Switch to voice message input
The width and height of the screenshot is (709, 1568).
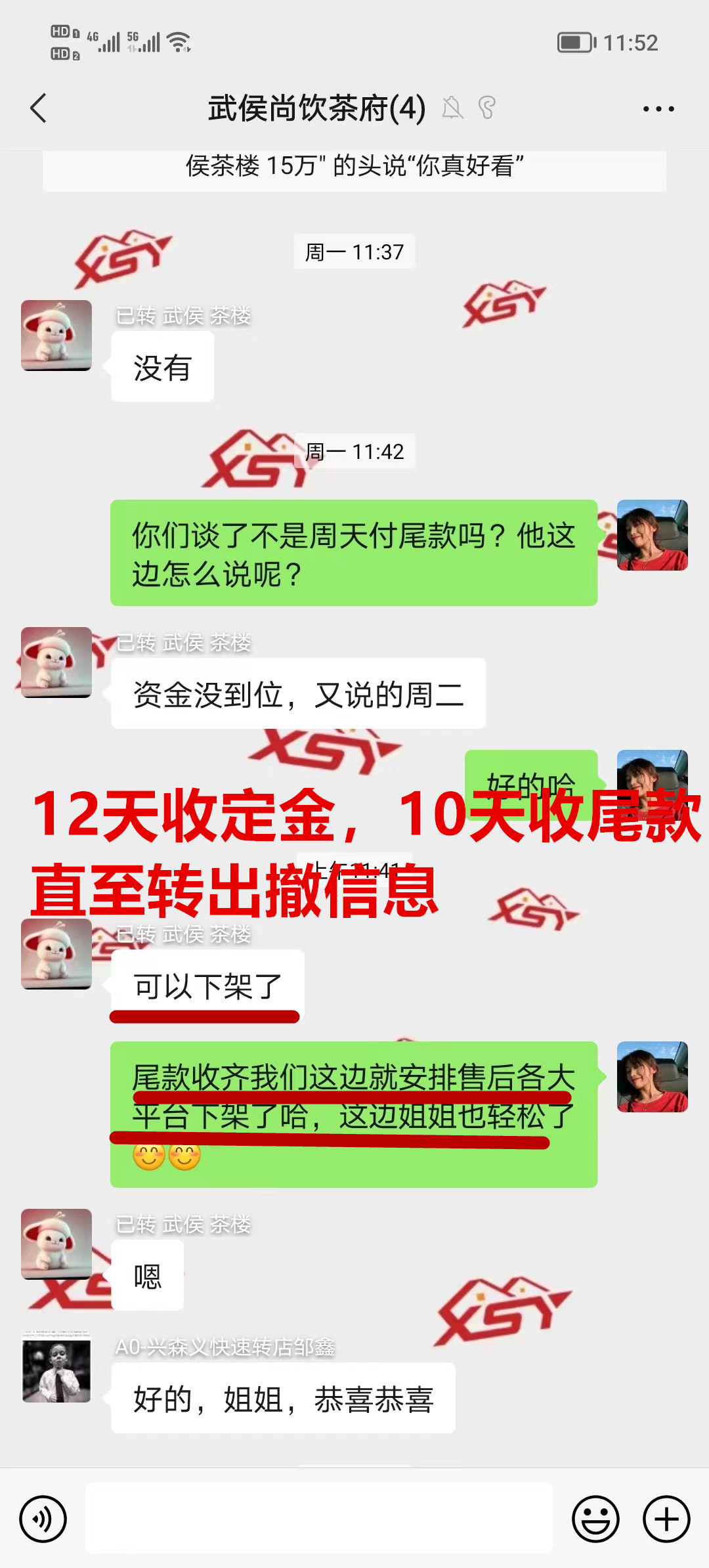[x=43, y=1519]
